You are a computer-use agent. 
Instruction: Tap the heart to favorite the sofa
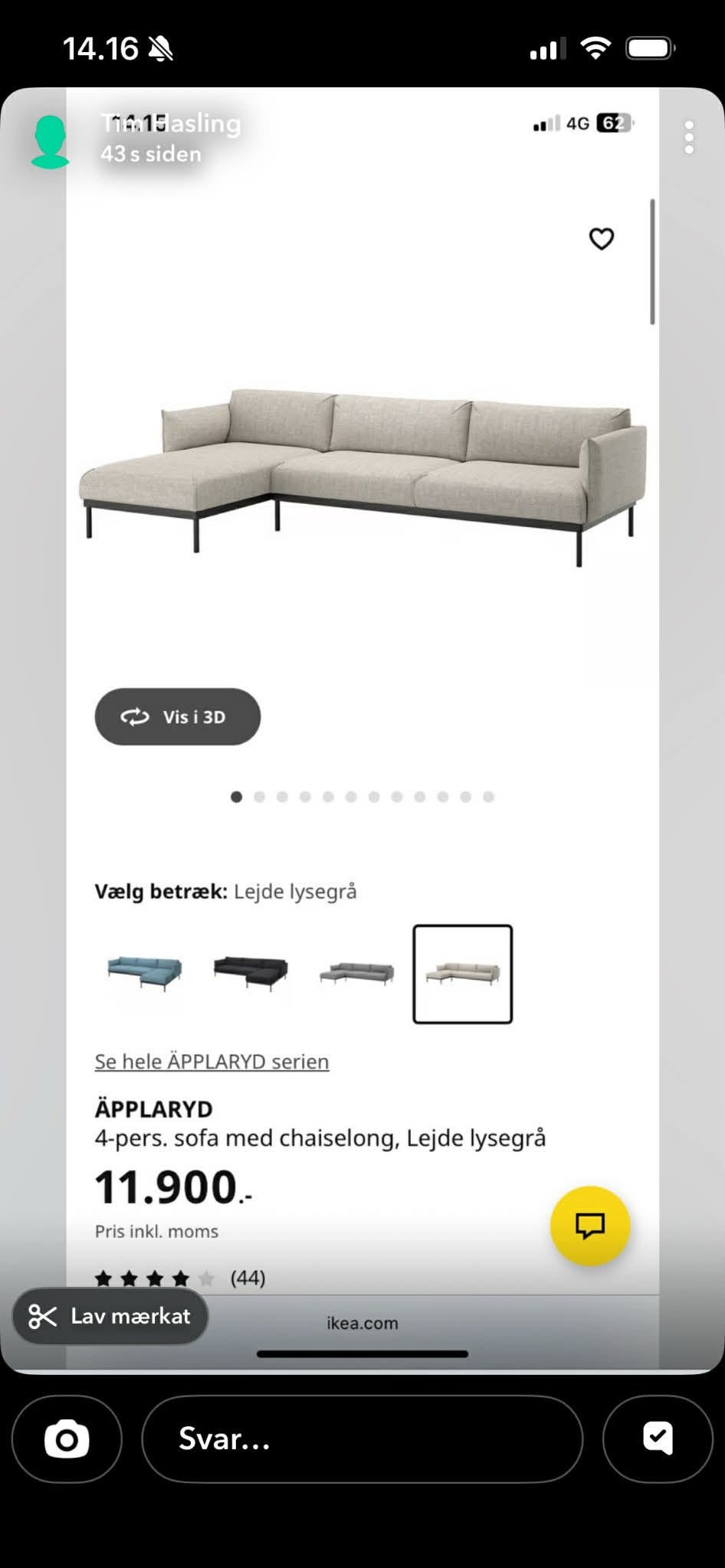pyautogui.click(x=601, y=239)
